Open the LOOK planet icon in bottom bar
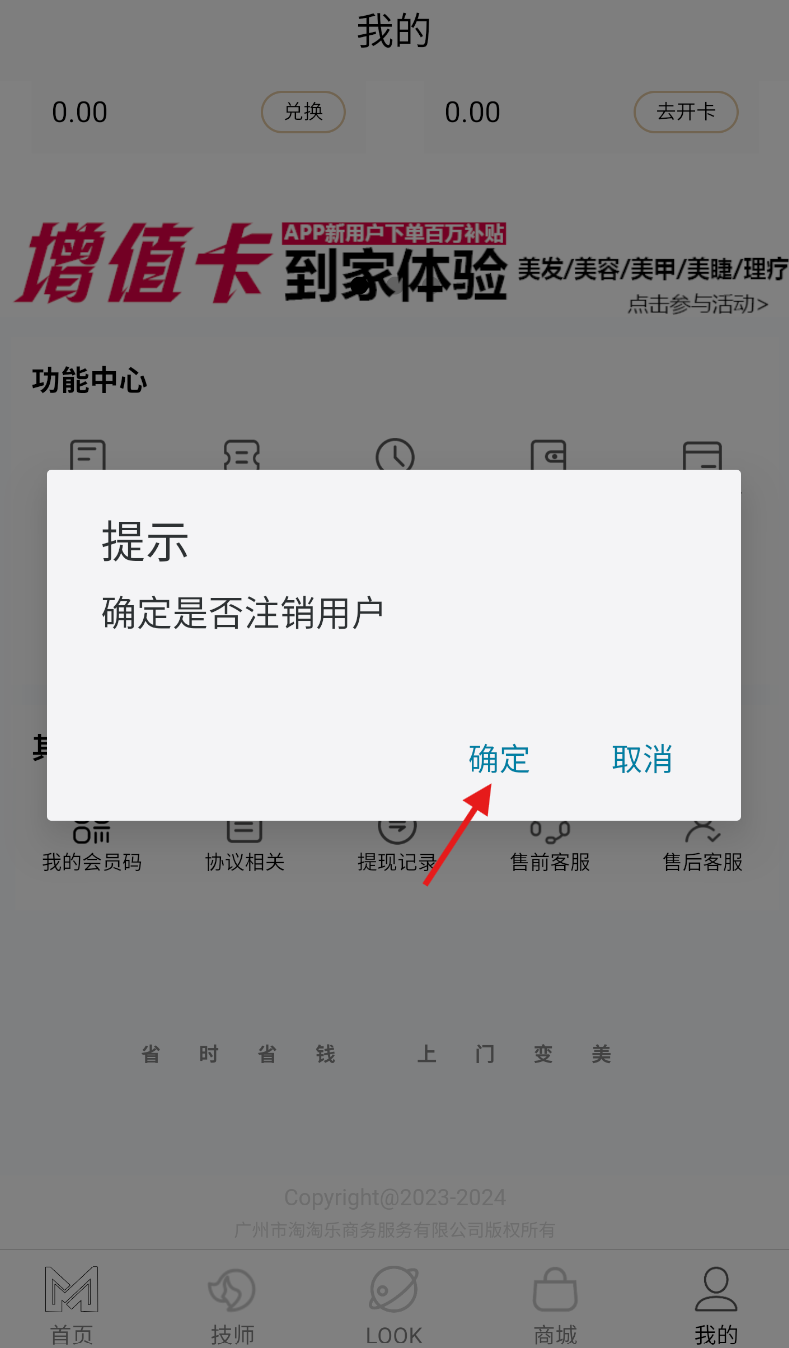The width and height of the screenshot is (789, 1348). [393, 1290]
